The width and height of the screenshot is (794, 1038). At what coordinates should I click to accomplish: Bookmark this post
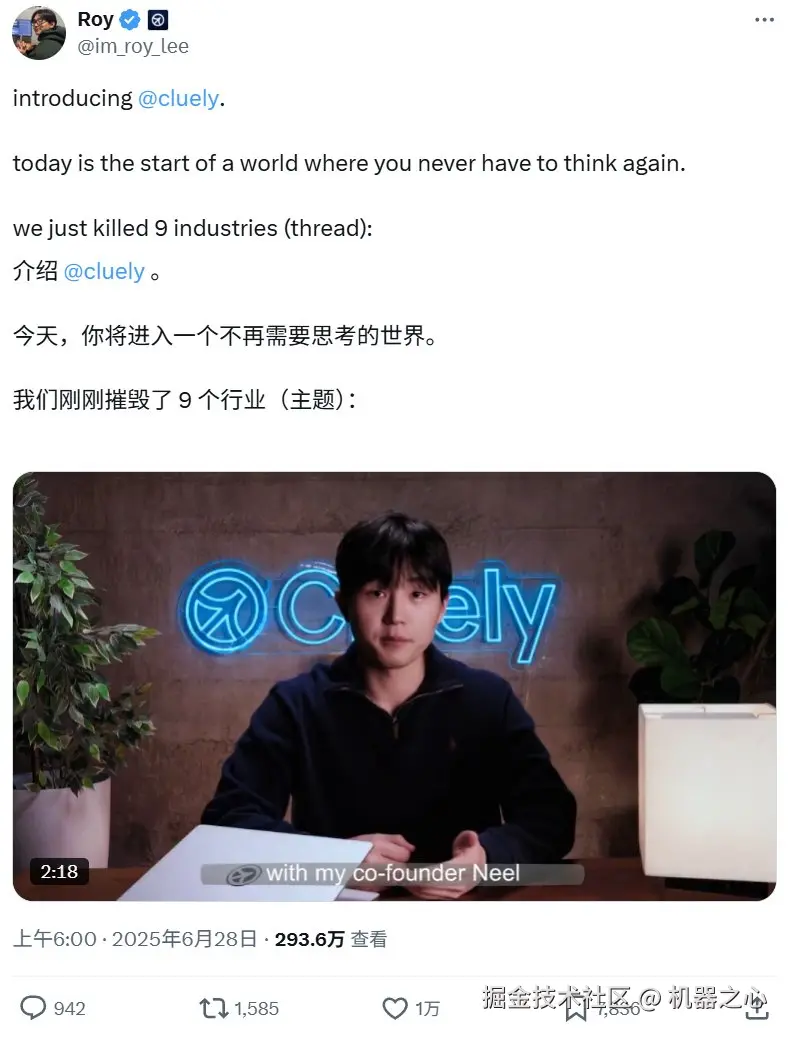coord(576,1008)
